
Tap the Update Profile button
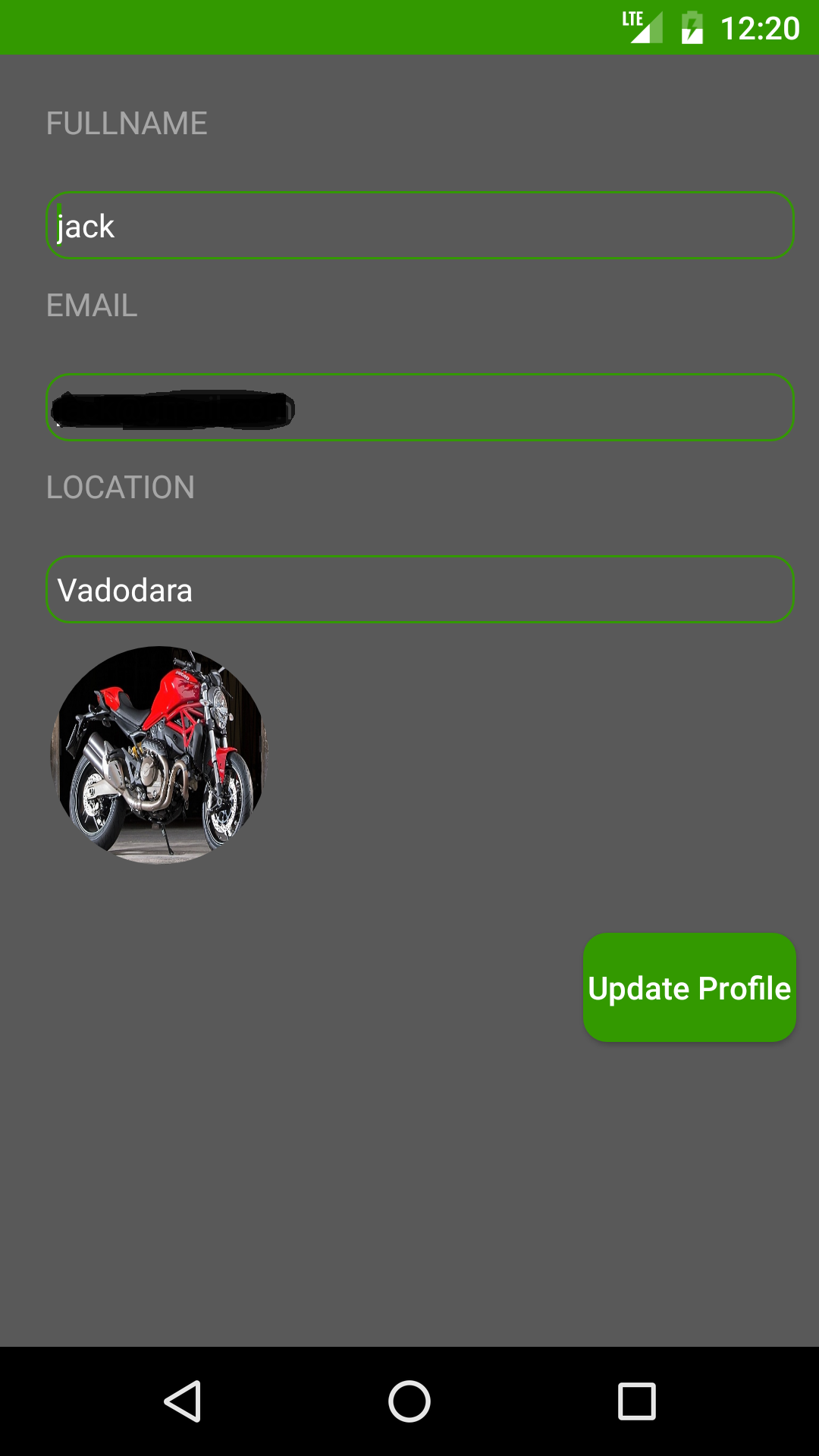(689, 987)
